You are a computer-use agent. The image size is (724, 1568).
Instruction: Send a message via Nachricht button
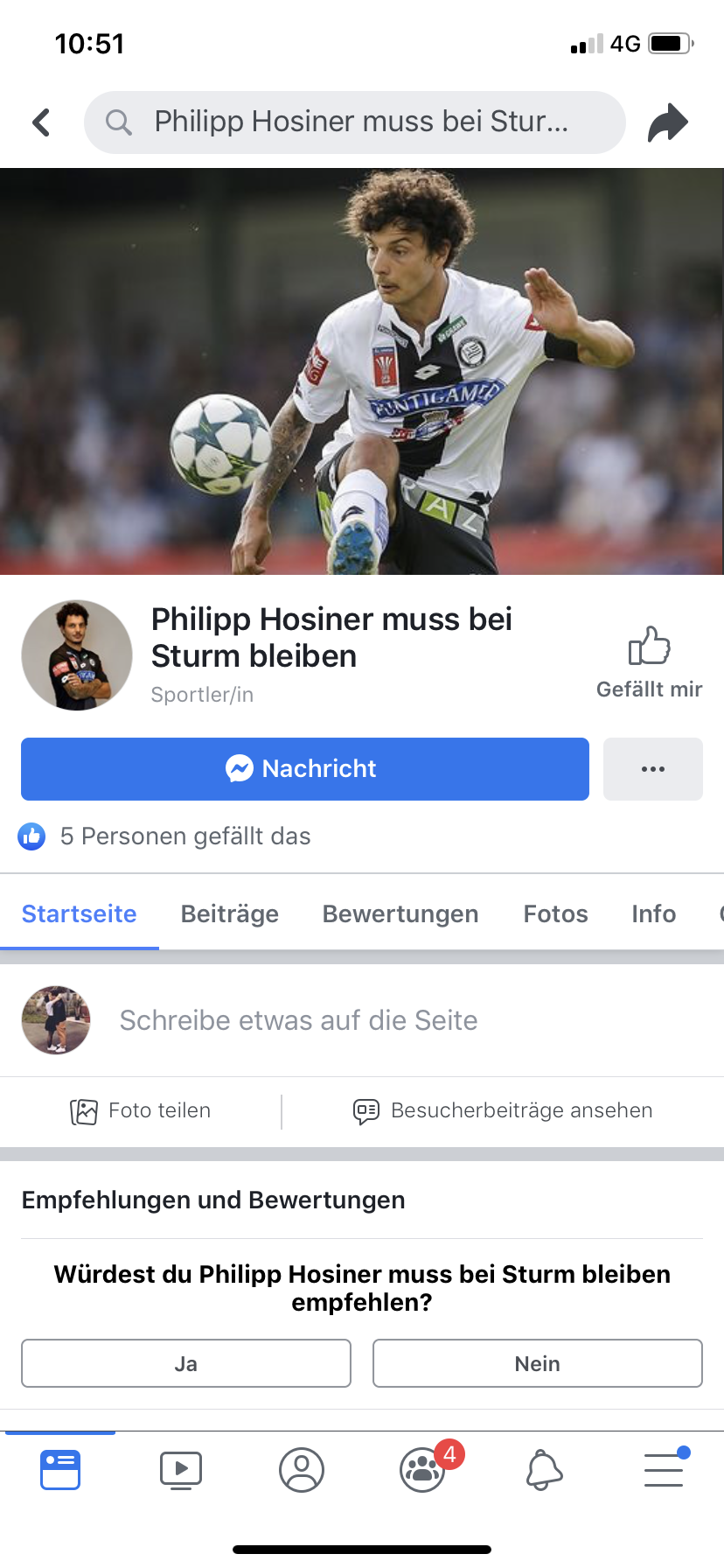(305, 769)
